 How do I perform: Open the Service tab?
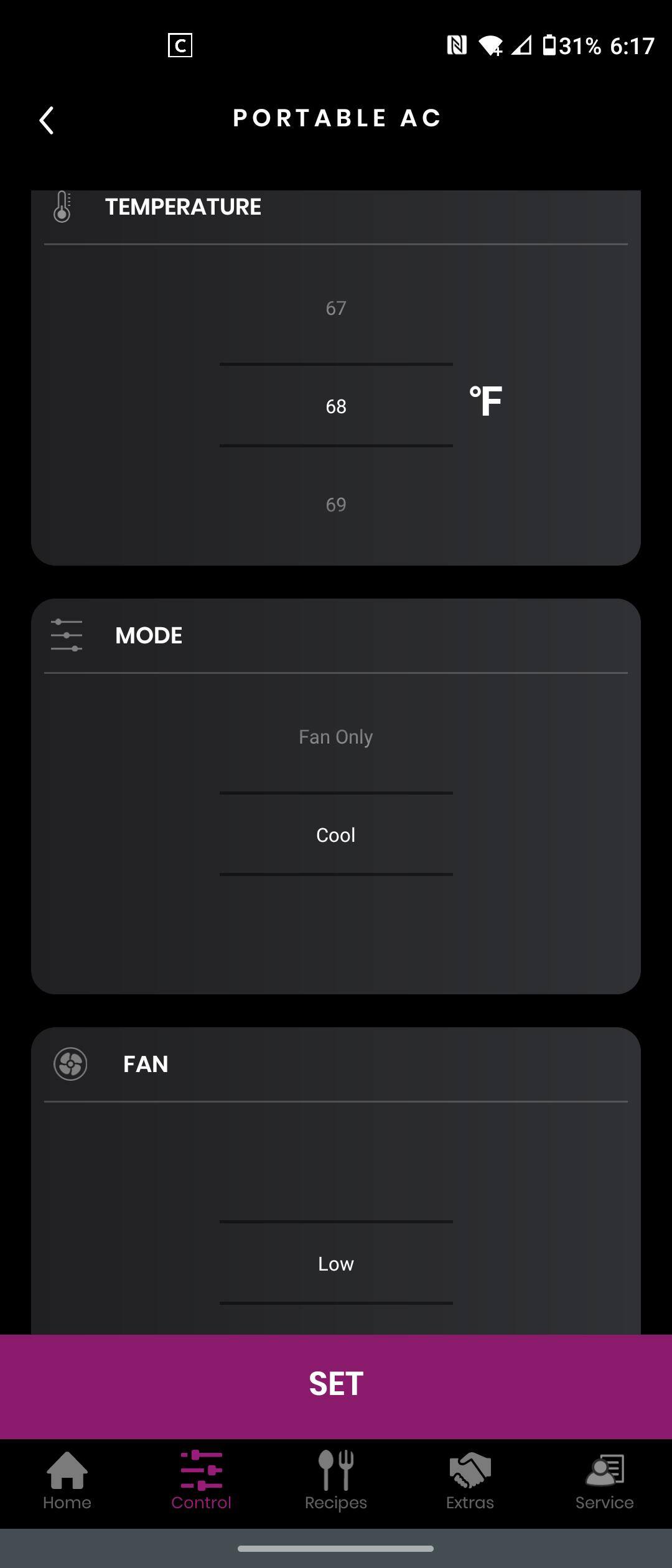(605, 1481)
